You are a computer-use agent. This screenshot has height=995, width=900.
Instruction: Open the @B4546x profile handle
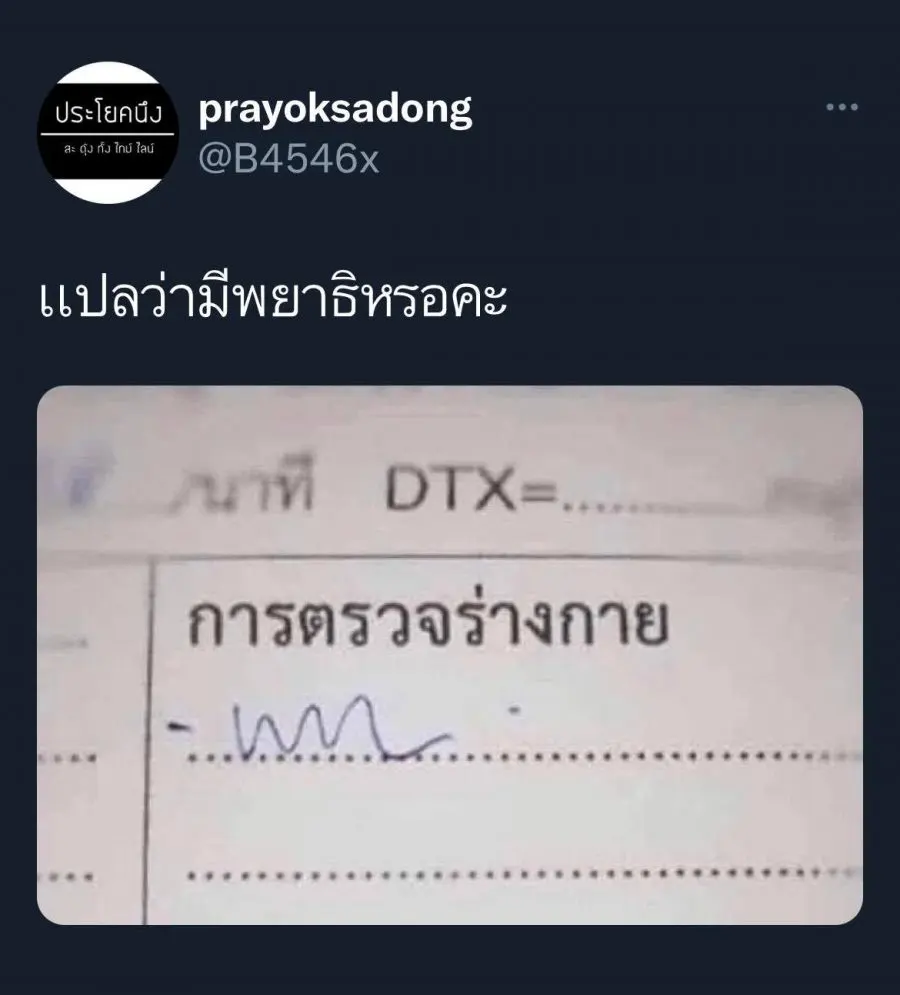288,157
